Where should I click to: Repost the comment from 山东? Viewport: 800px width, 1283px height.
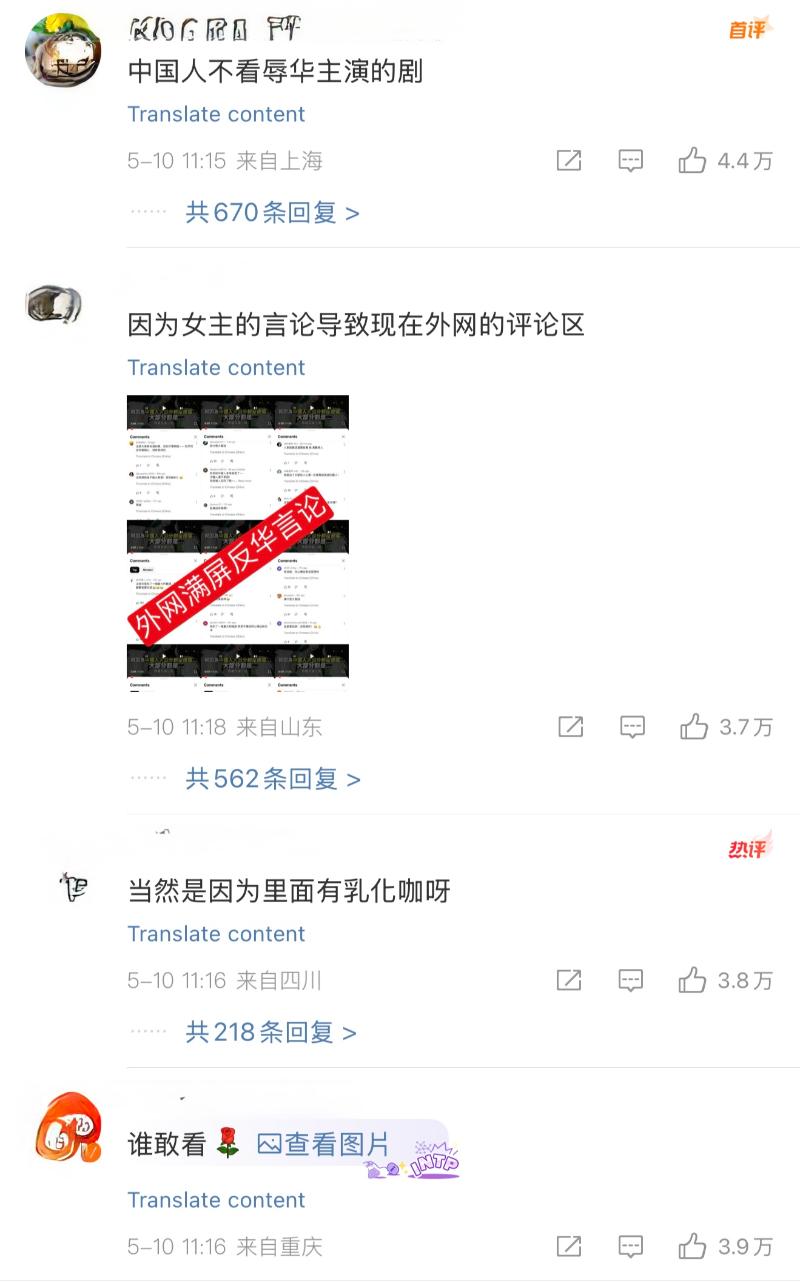(x=570, y=727)
